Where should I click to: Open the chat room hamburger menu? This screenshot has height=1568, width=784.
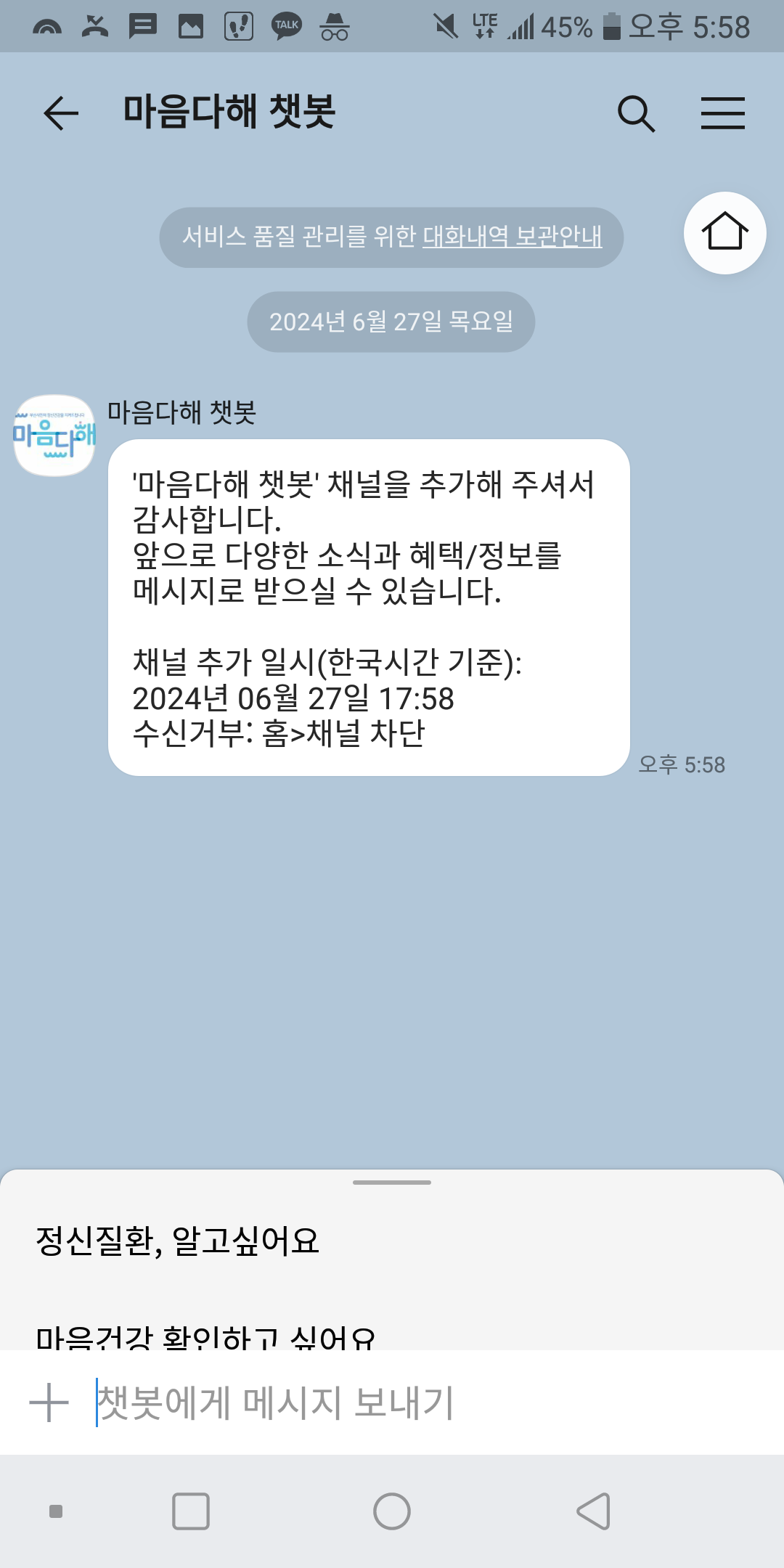pyautogui.click(x=722, y=113)
